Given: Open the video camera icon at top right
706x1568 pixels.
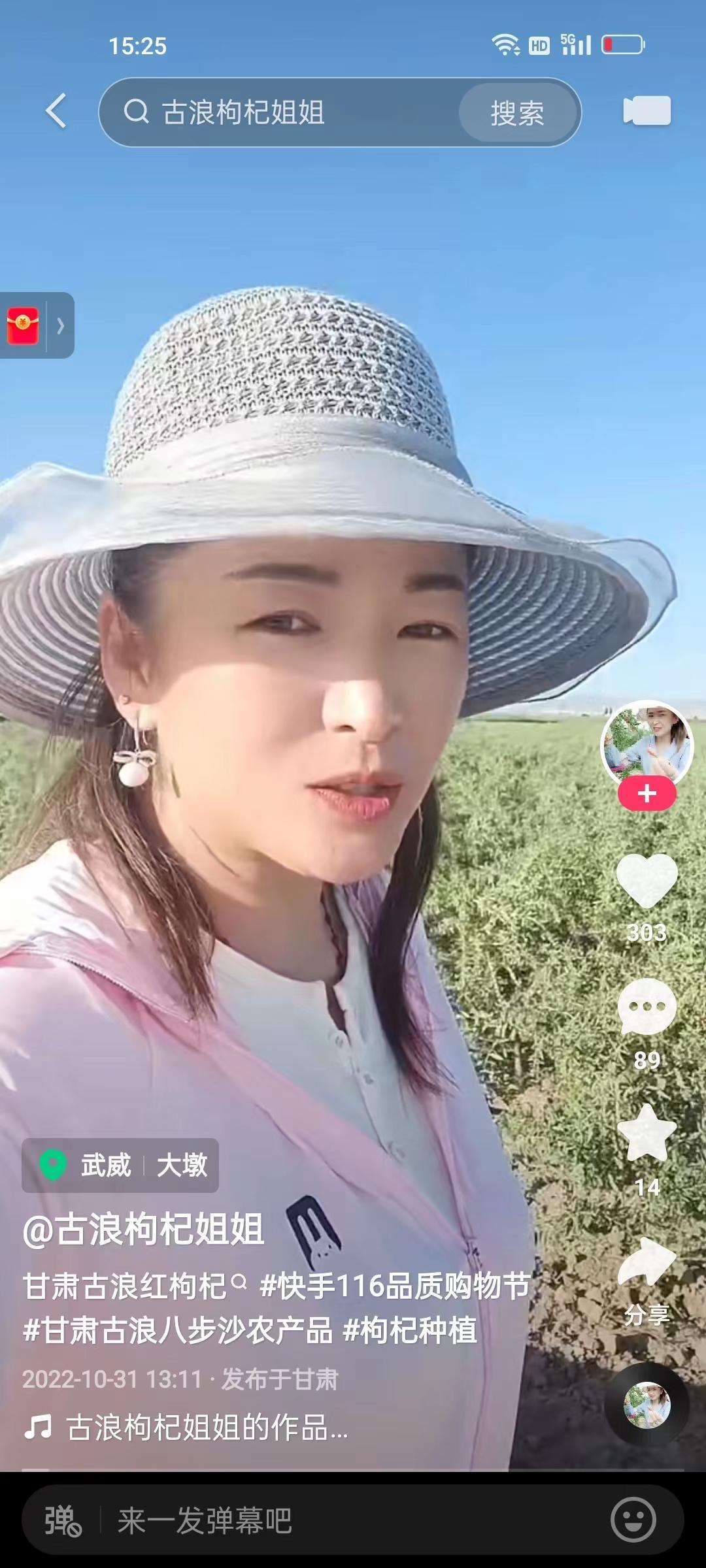Looking at the screenshot, I should 647,110.
